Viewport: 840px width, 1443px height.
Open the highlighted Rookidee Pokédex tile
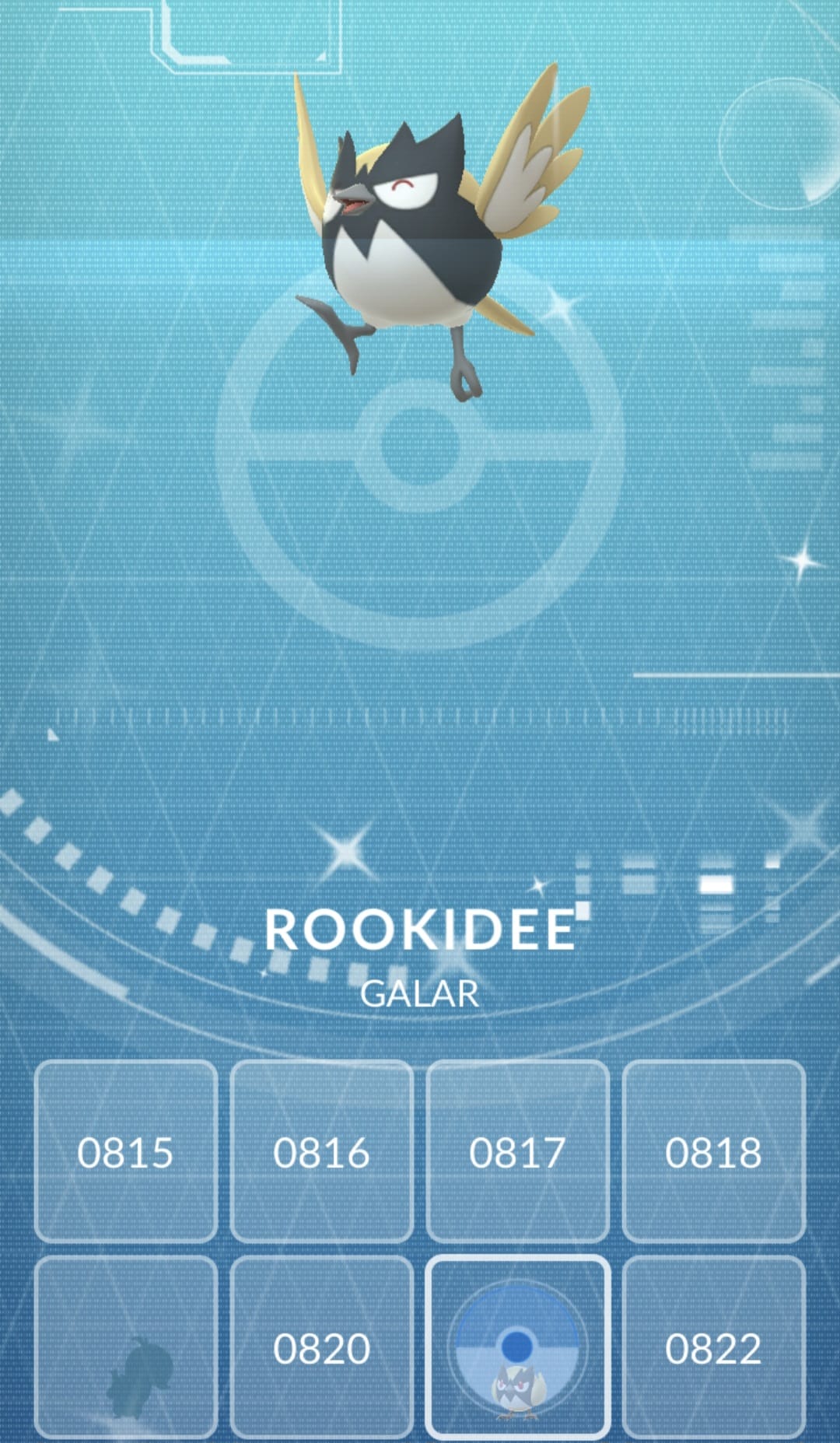point(517,1347)
